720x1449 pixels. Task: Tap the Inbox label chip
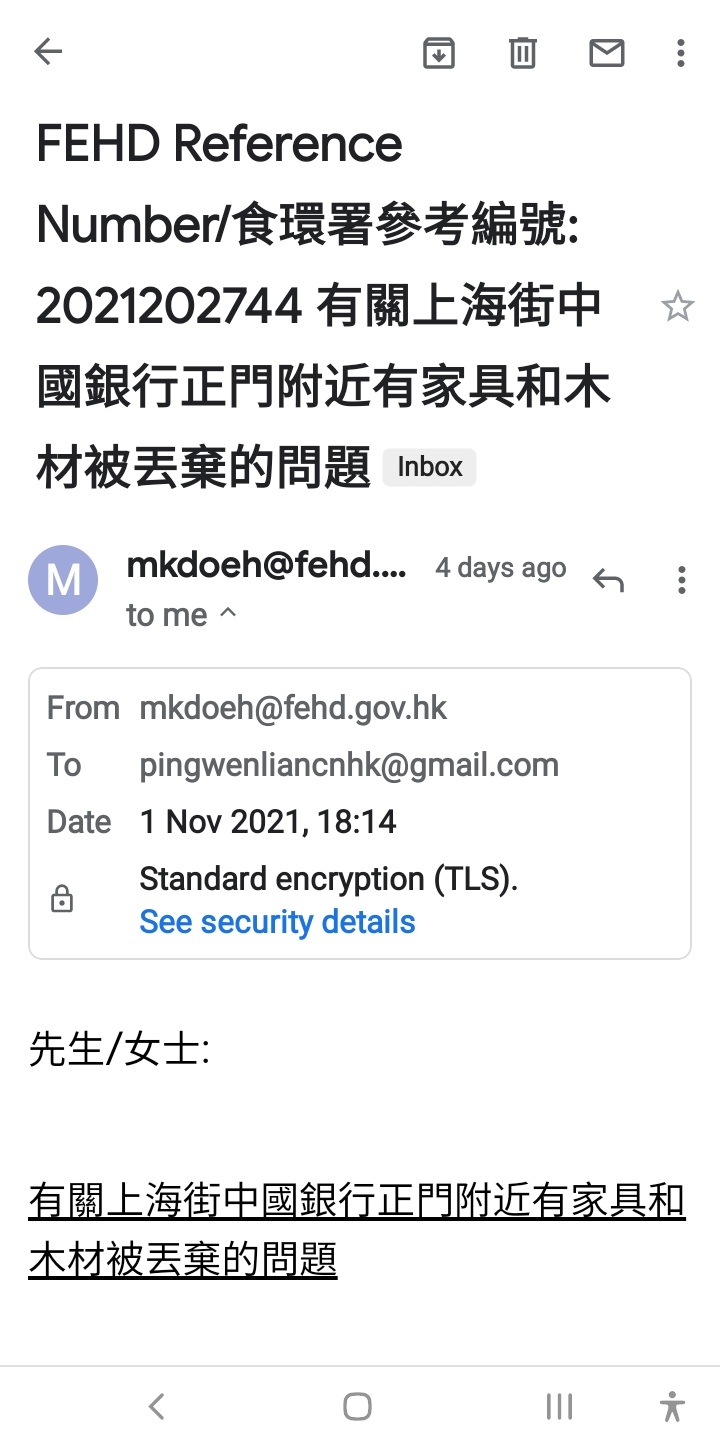tap(430, 467)
